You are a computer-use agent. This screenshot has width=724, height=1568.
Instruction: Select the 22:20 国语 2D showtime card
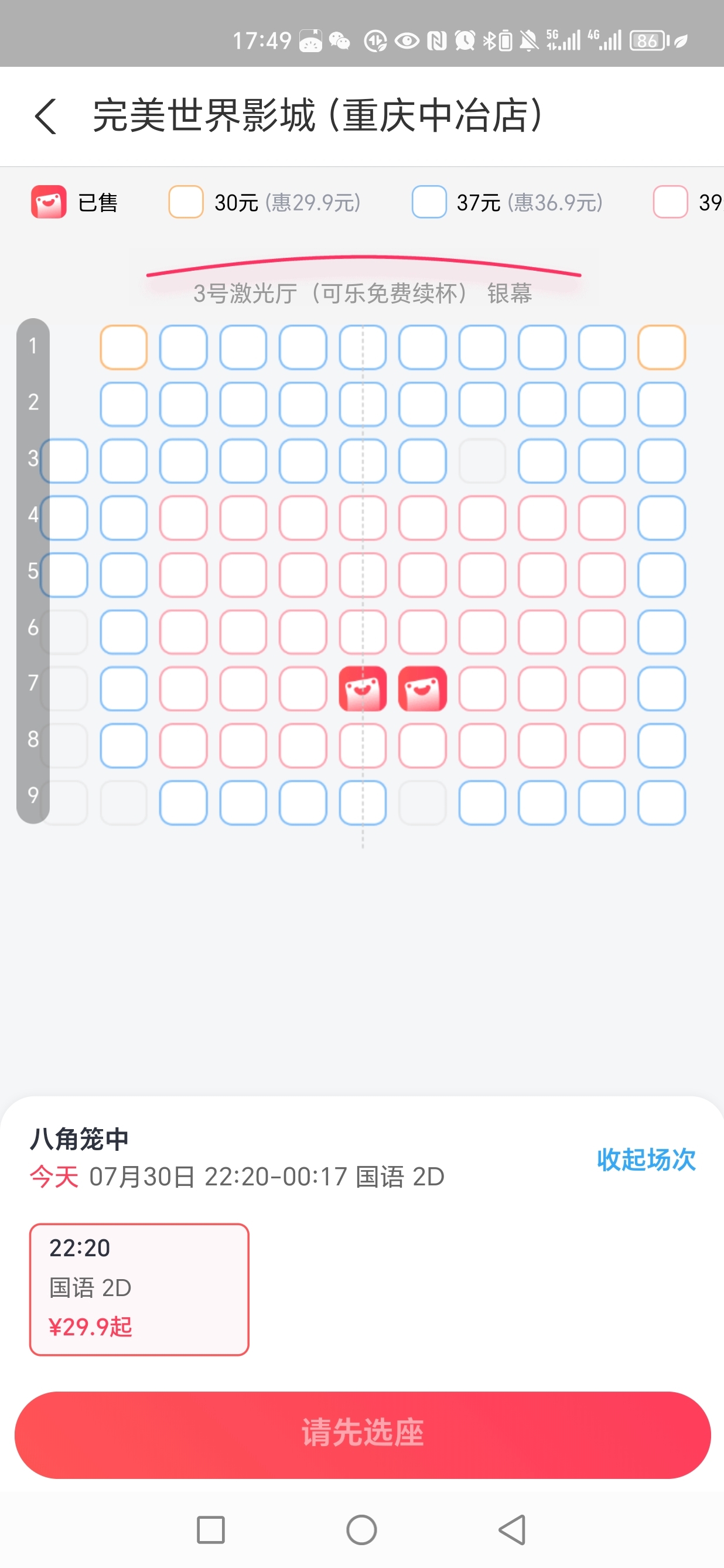[139, 1289]
